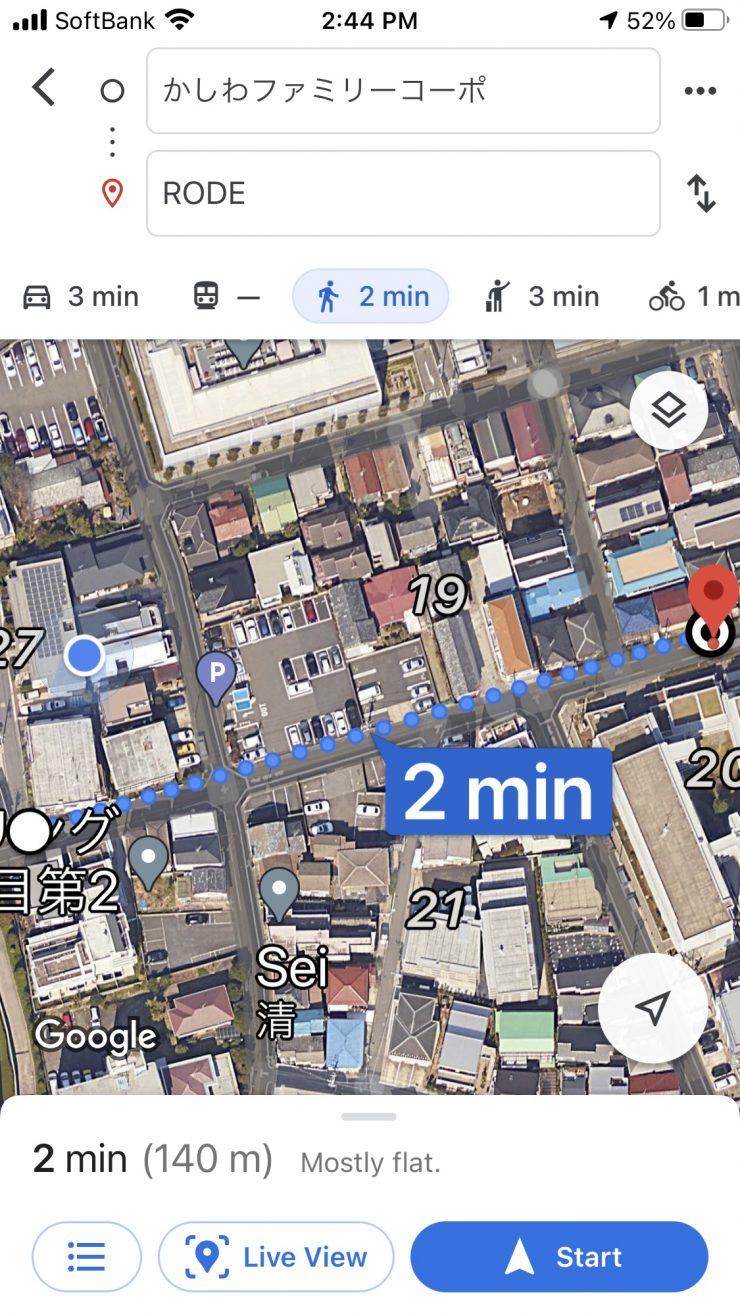
Task: Switch to transit directions
Action: 226,297
